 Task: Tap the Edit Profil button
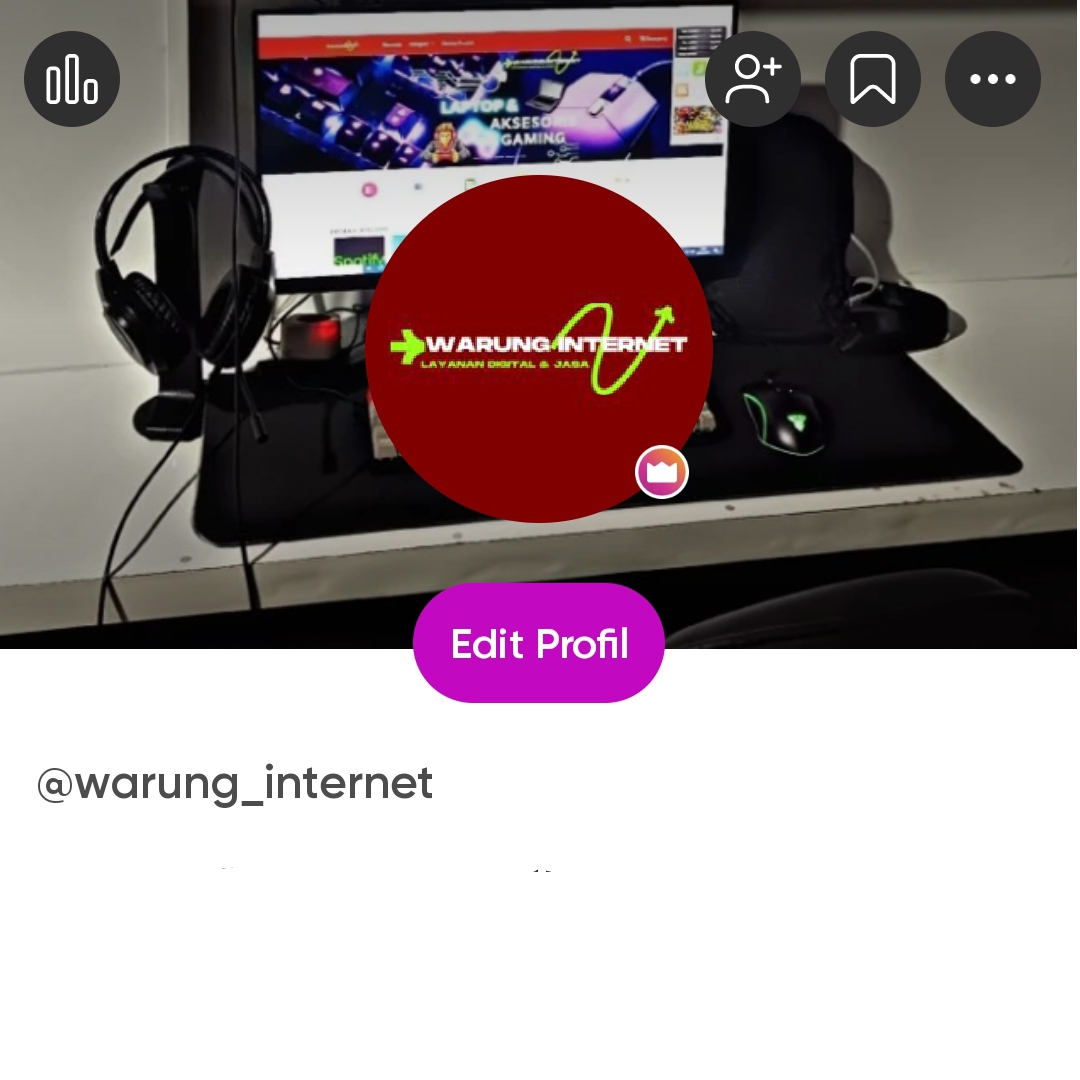pos(539,644)
